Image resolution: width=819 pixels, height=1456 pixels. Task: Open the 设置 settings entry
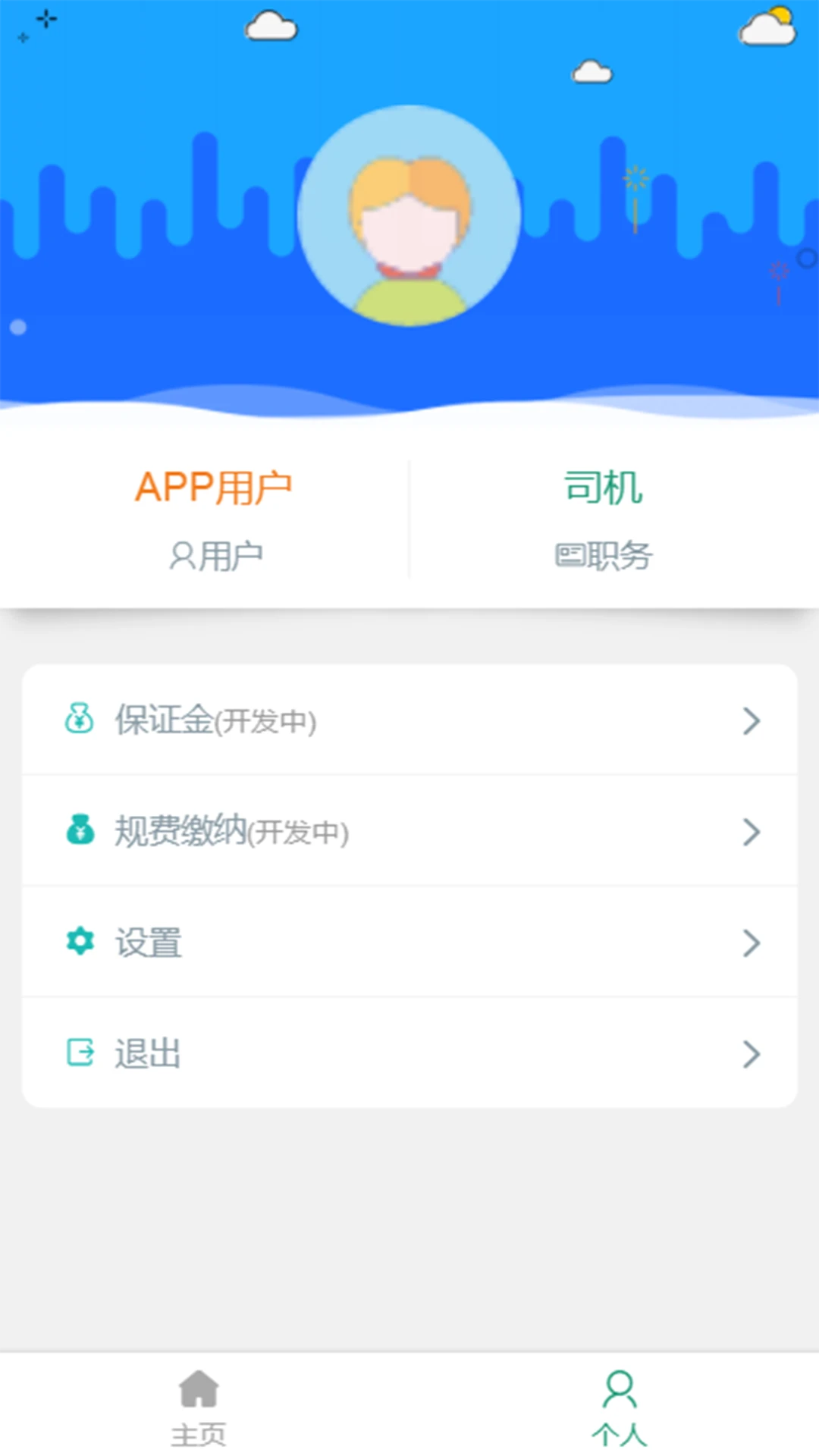tap(149, 940)
